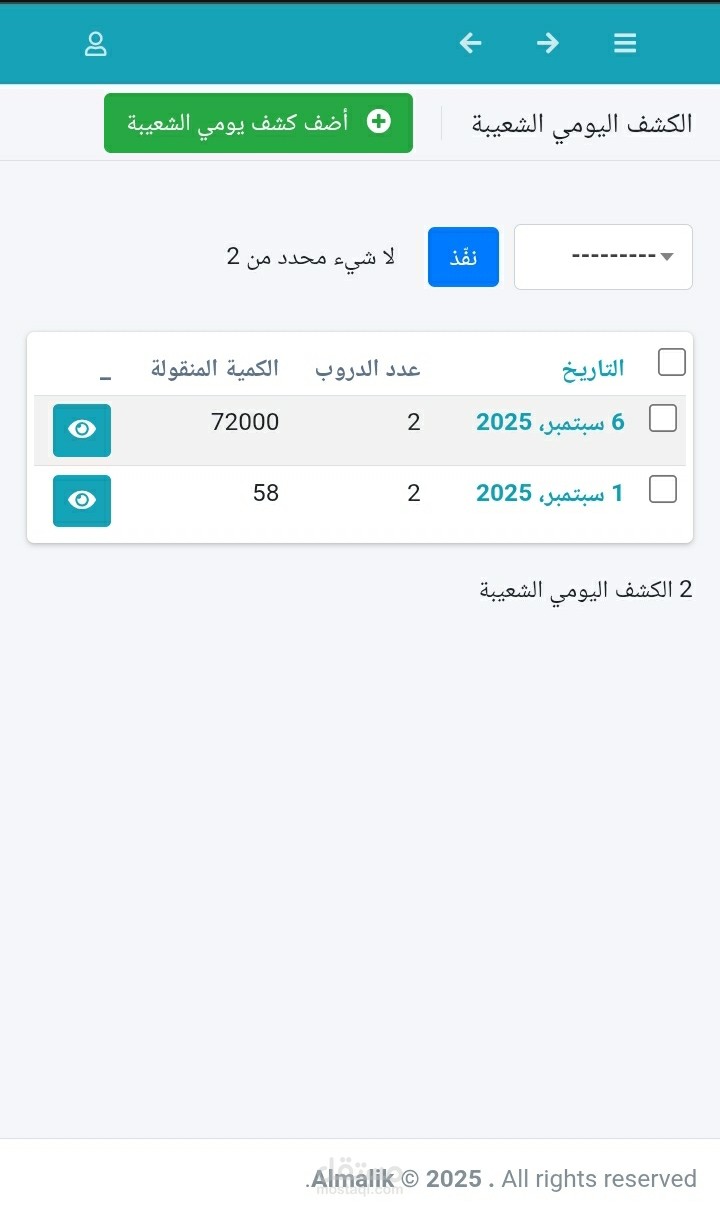
Task: View details with the eye icon for 72000
Action: 82,430
